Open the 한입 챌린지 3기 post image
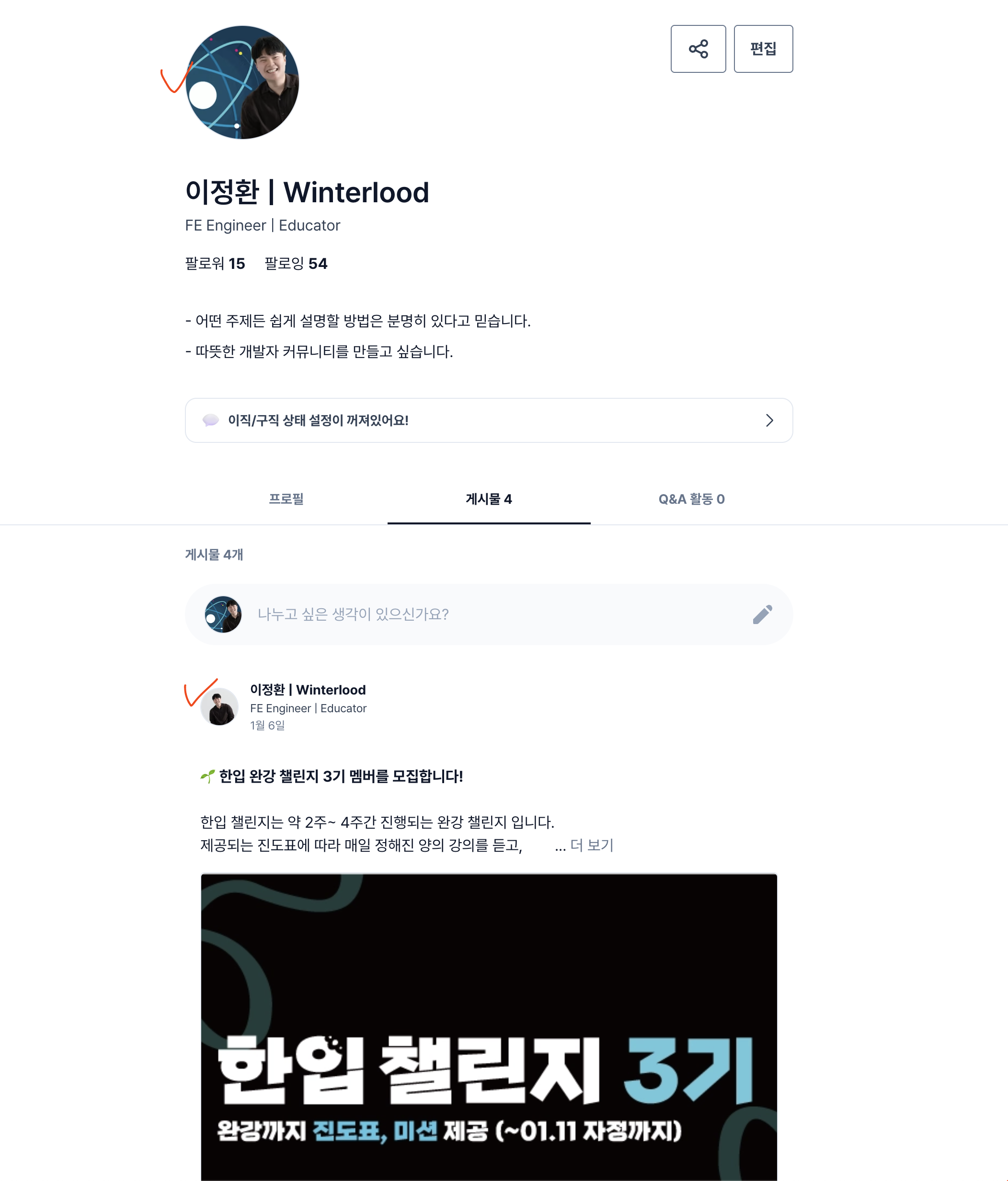This screenshot has height=1181, width=1008. (488, 1026)
